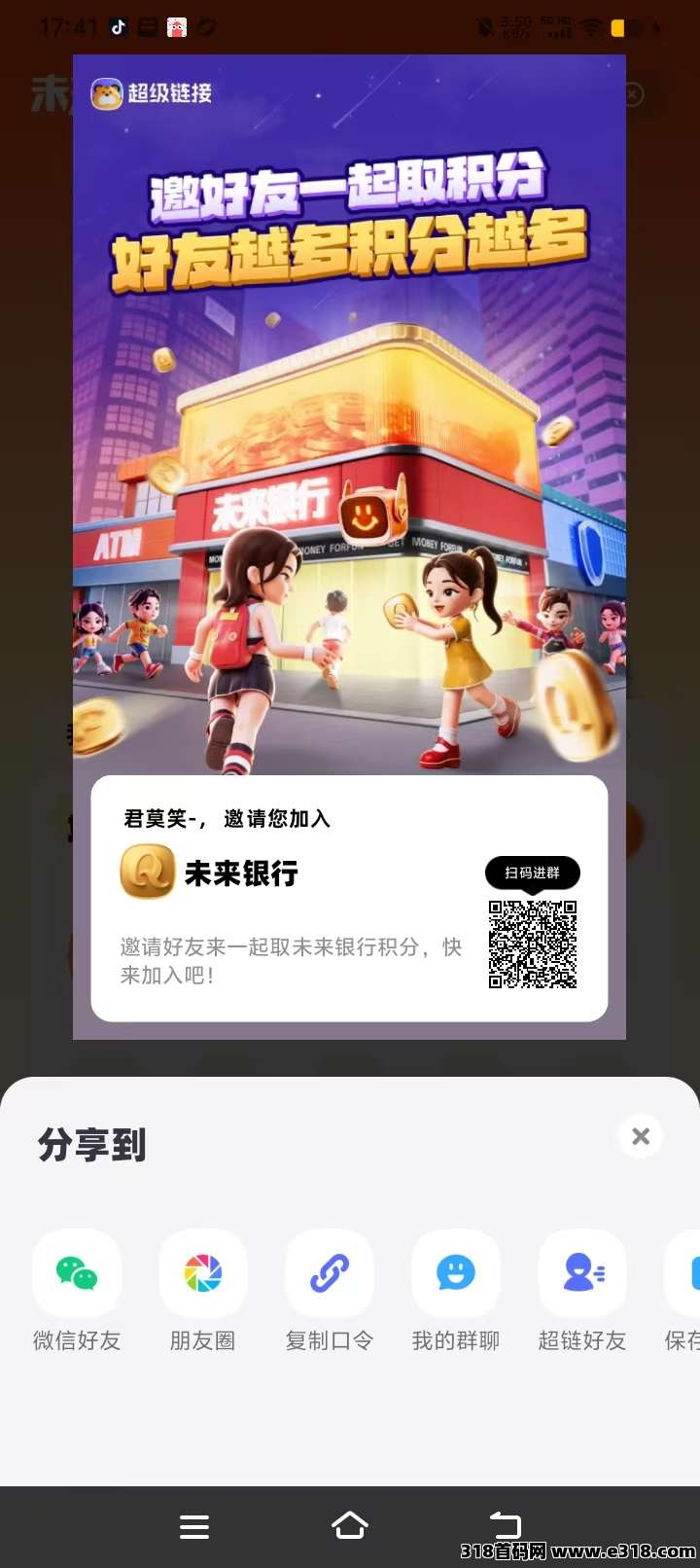This screenshot has height=1568, width=700.
Task: Open the home button in navigation bar
Action: [x=350, y=1525]
